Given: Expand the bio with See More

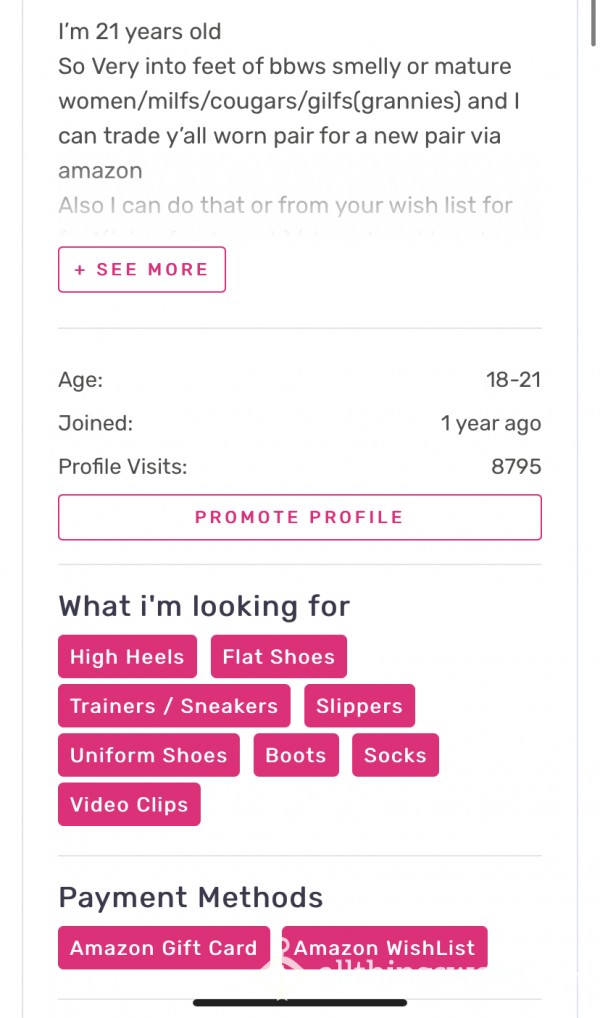Looking at the screenshot, I should (142, 269).
